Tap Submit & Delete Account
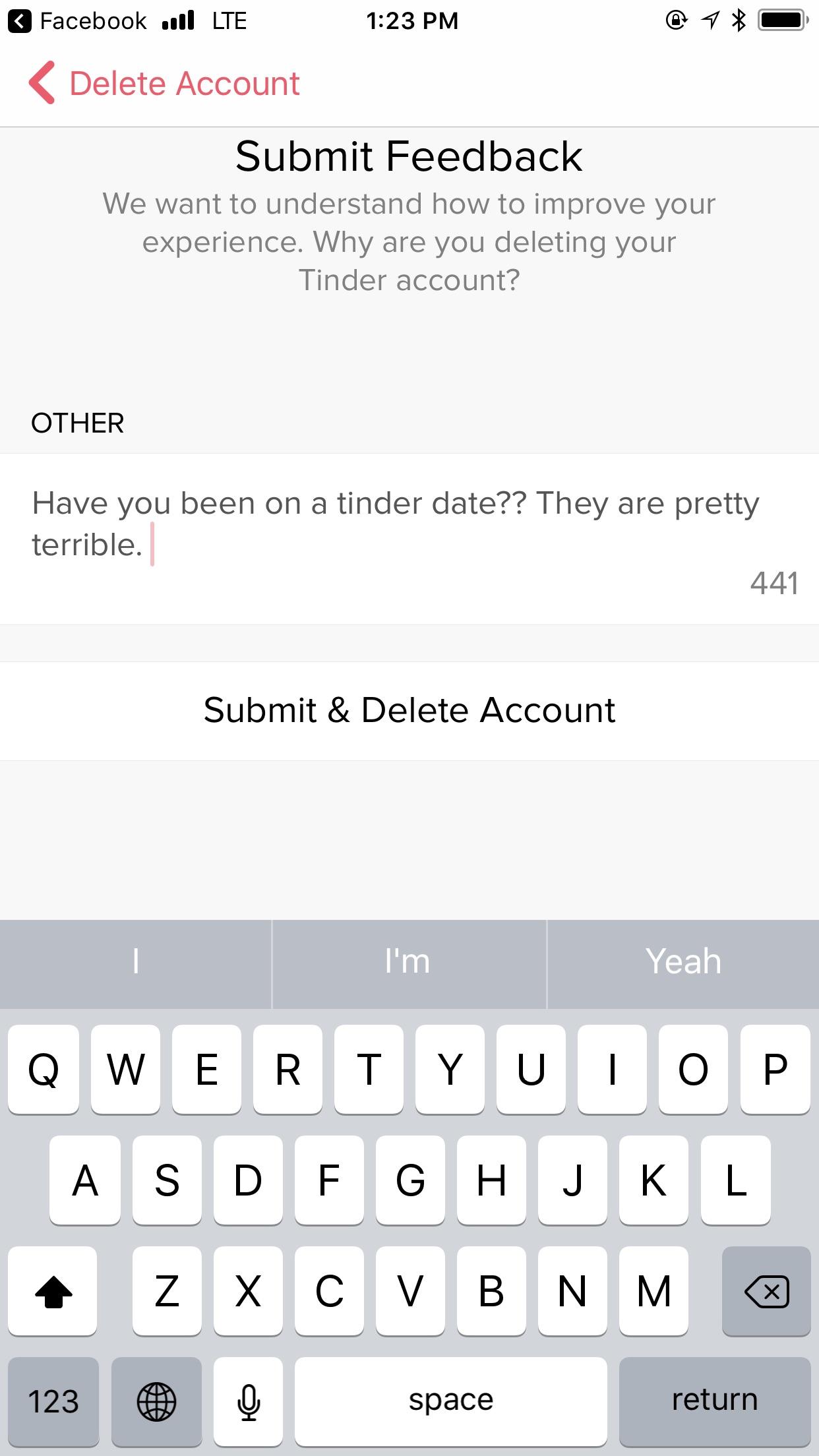The width and height of the screenshot is (819, 1456). point(409,710)
